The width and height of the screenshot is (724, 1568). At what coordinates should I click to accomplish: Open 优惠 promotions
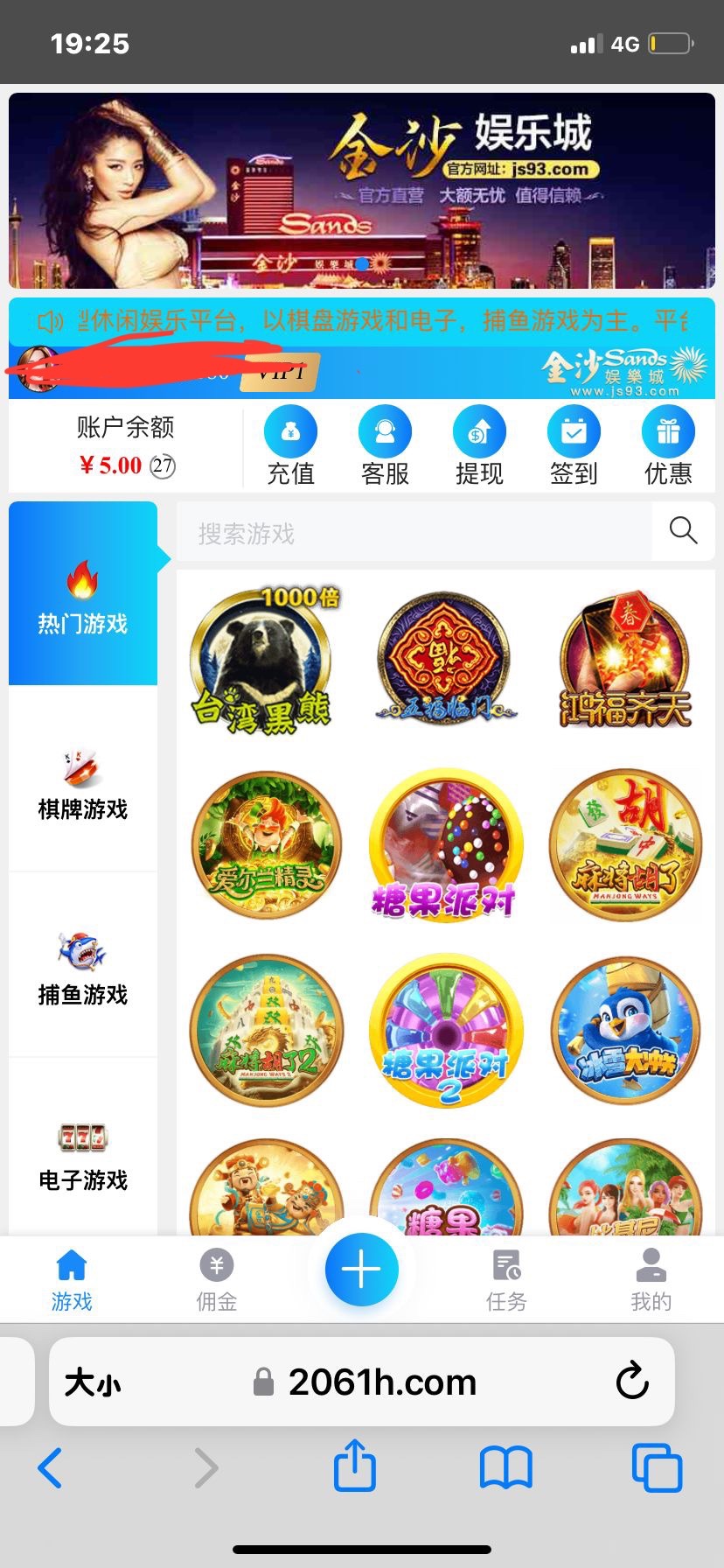pyautogui.click(x=668, y=445)
